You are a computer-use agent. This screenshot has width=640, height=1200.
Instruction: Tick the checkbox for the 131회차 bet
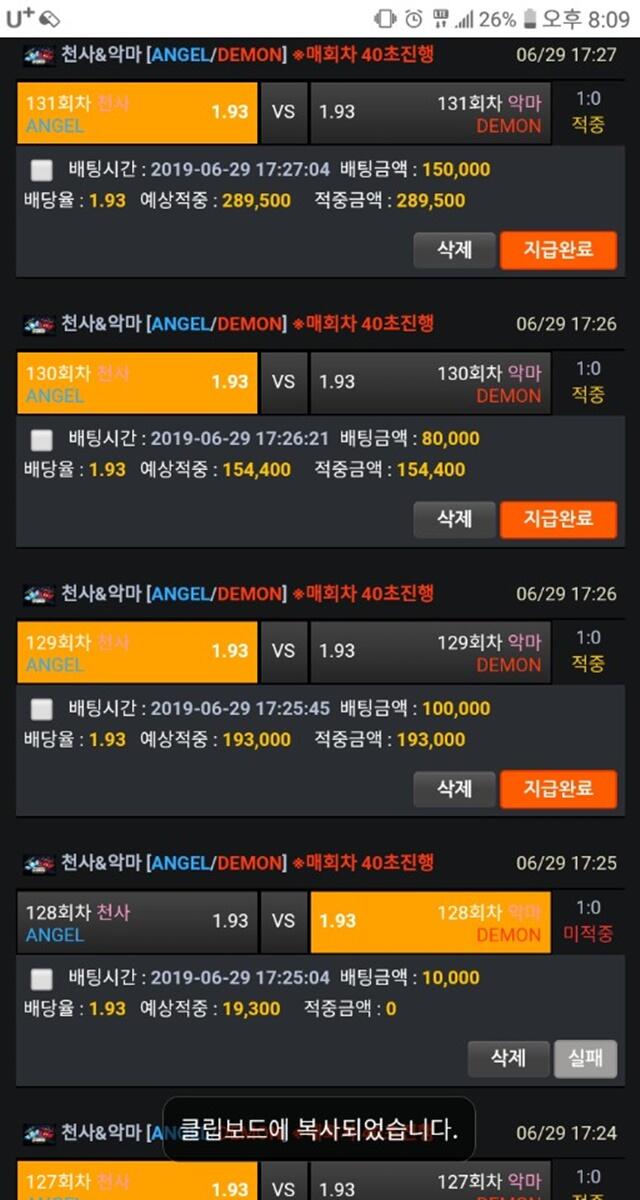[42, 169]
